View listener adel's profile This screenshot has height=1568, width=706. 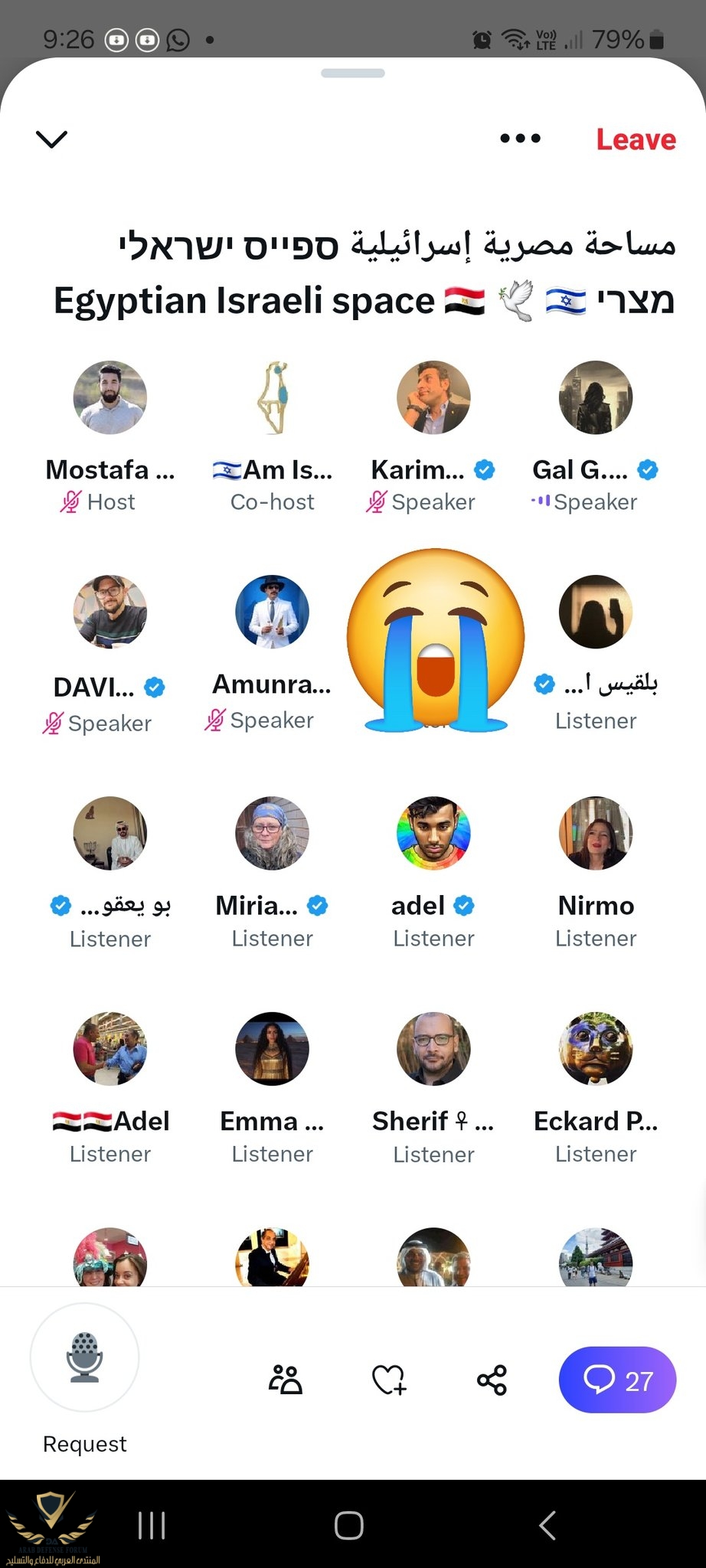tap(433, 833)
